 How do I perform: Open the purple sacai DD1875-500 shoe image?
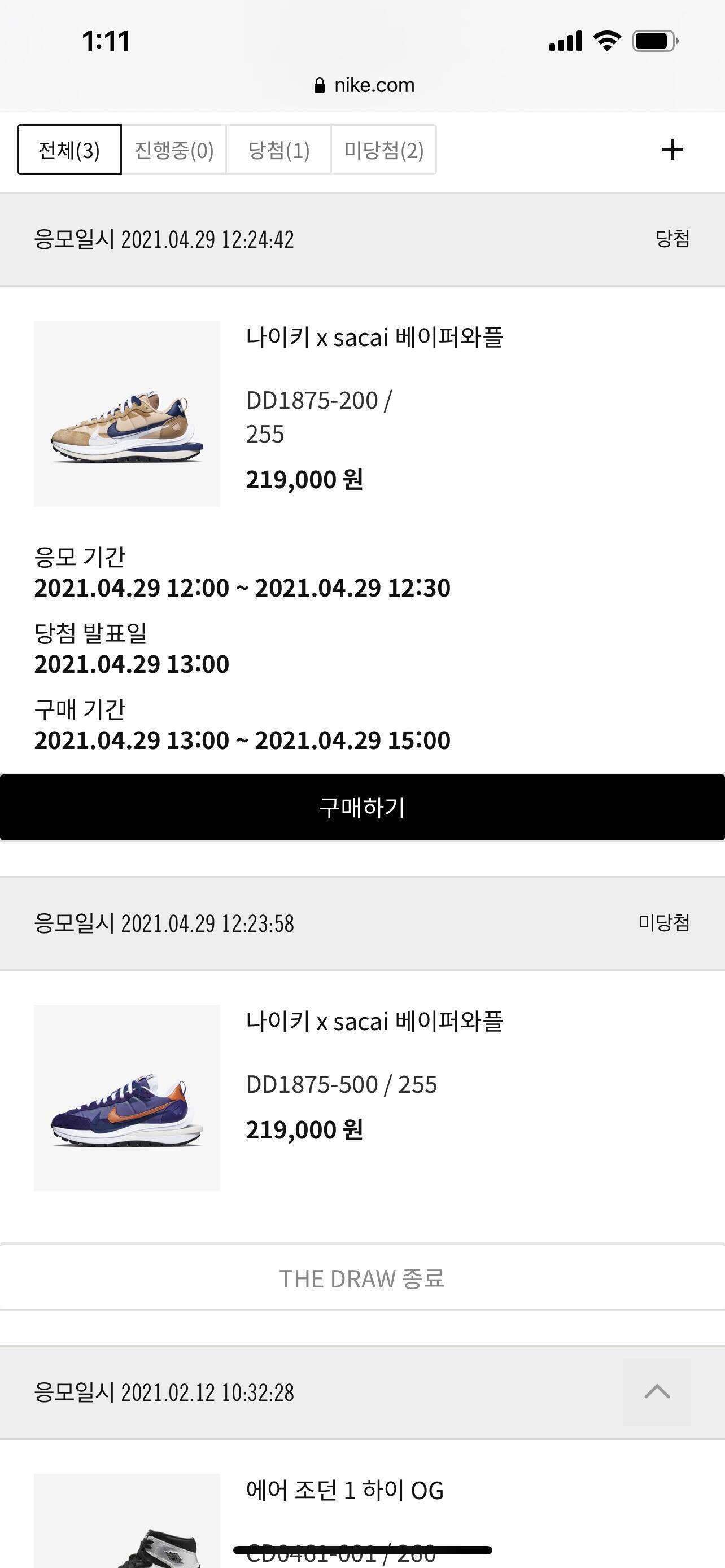point(126,1097)
